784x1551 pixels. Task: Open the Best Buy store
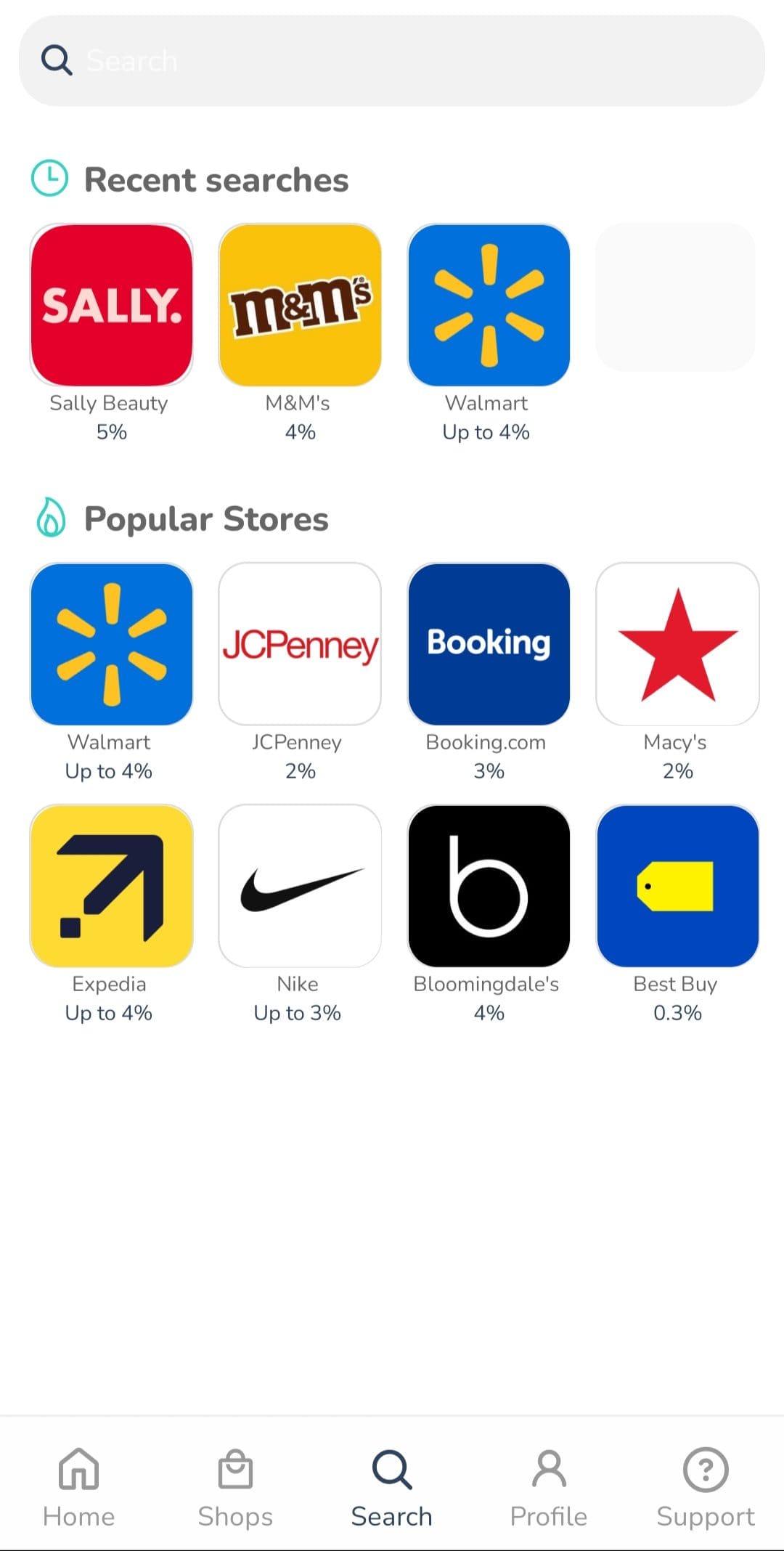(677, 886)
